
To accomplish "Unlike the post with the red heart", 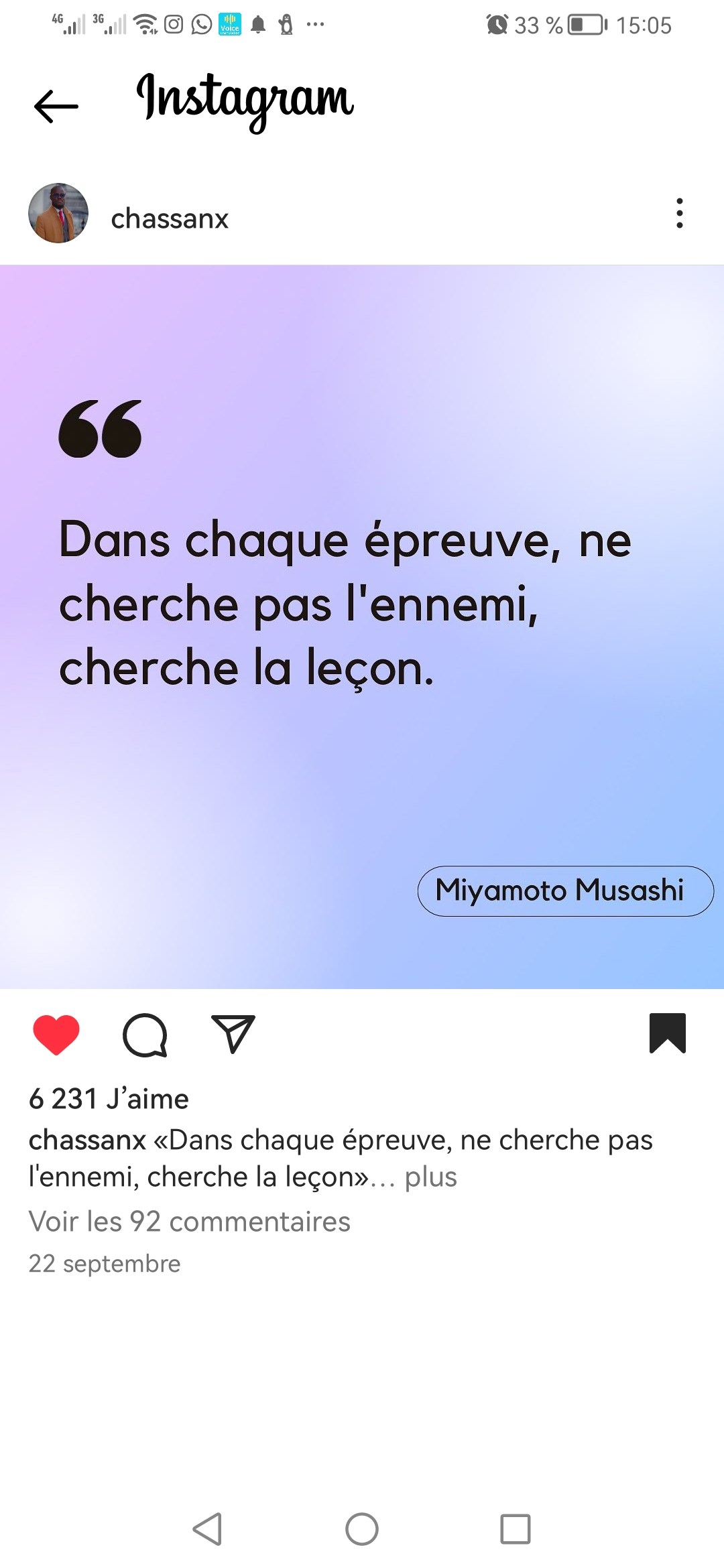I will pos(56,1035).
